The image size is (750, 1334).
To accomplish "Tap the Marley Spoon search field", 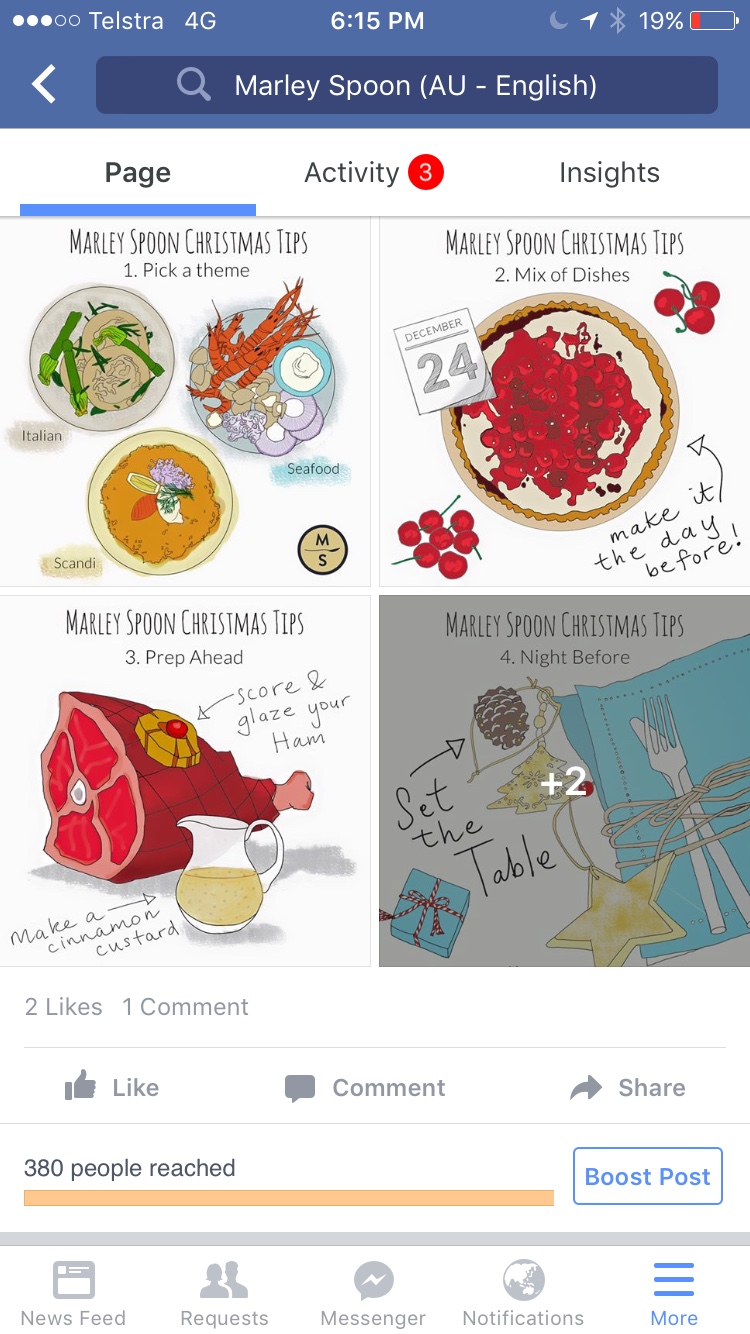I will [x=407, y=85].
